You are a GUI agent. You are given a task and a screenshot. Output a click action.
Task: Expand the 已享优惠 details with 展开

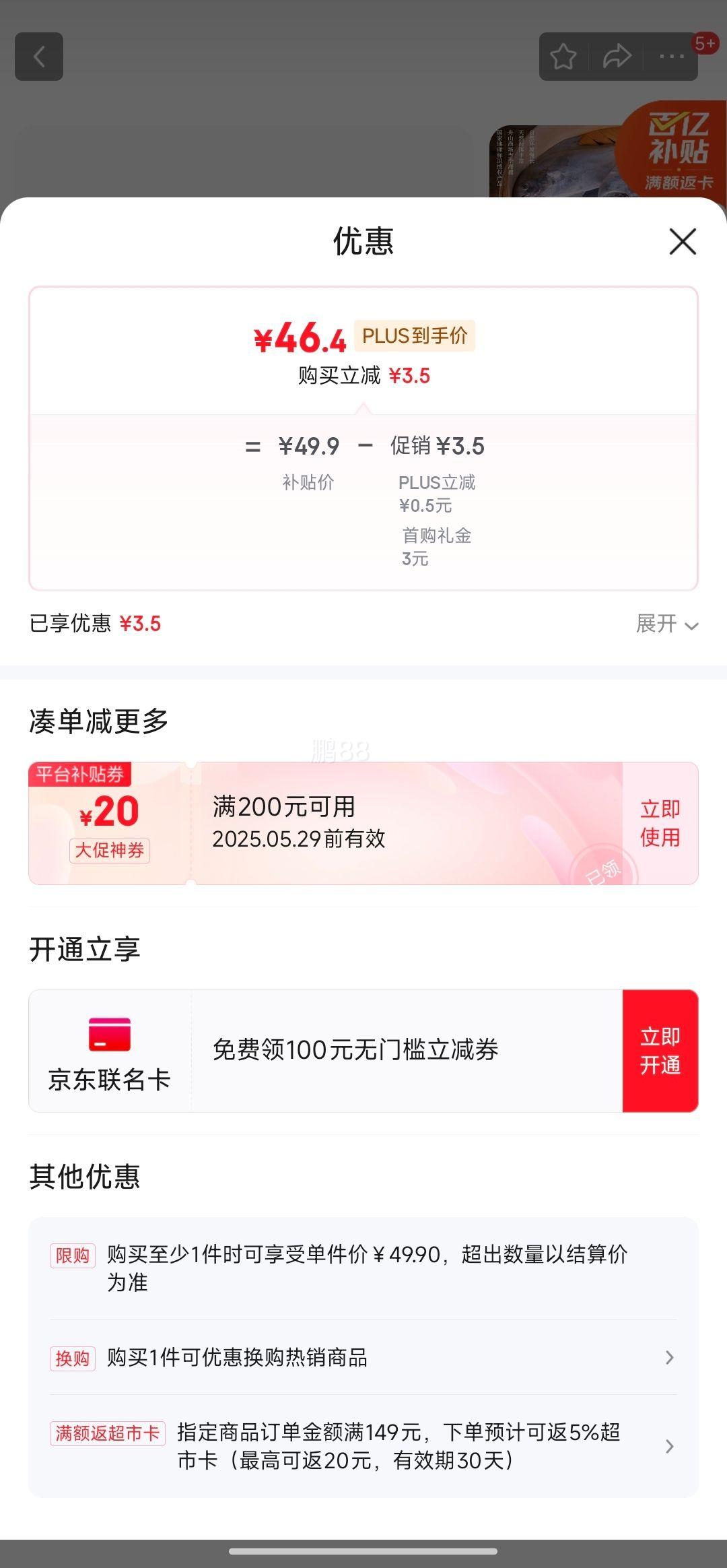[x=666, y=624]
